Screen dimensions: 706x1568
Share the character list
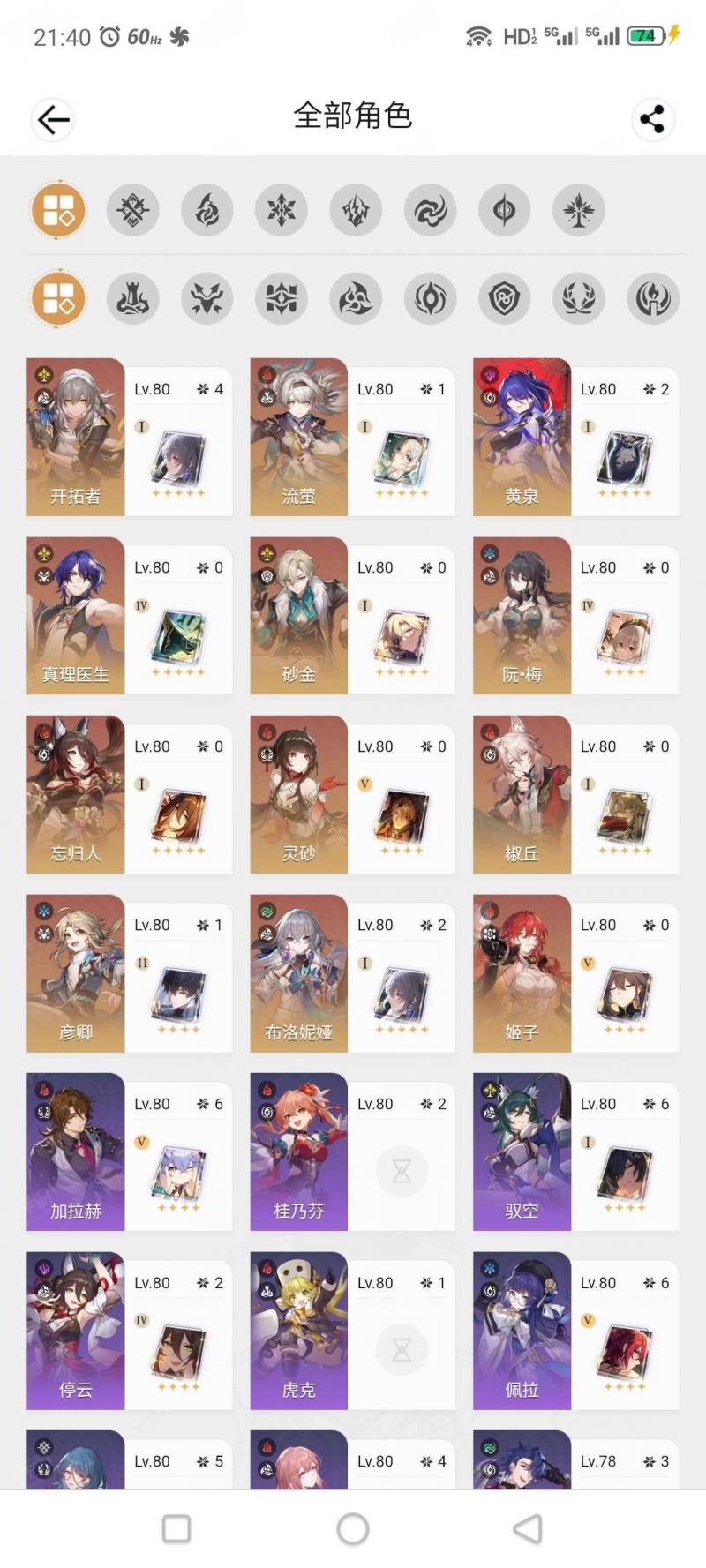click(652, 119)
